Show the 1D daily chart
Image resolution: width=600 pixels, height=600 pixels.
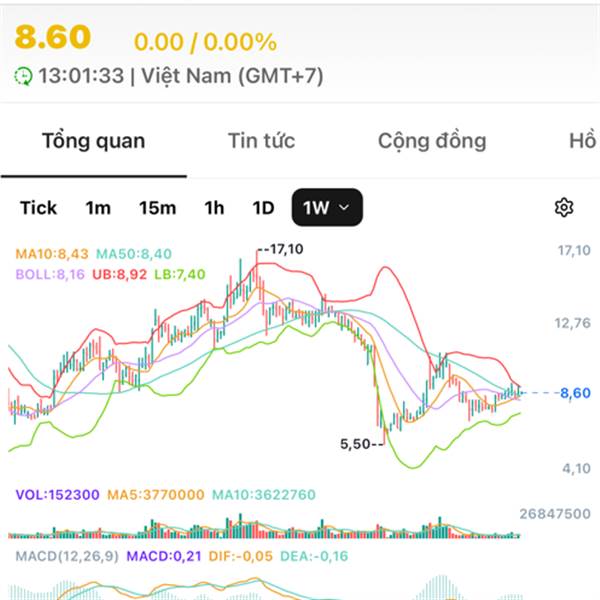point(263,208)
